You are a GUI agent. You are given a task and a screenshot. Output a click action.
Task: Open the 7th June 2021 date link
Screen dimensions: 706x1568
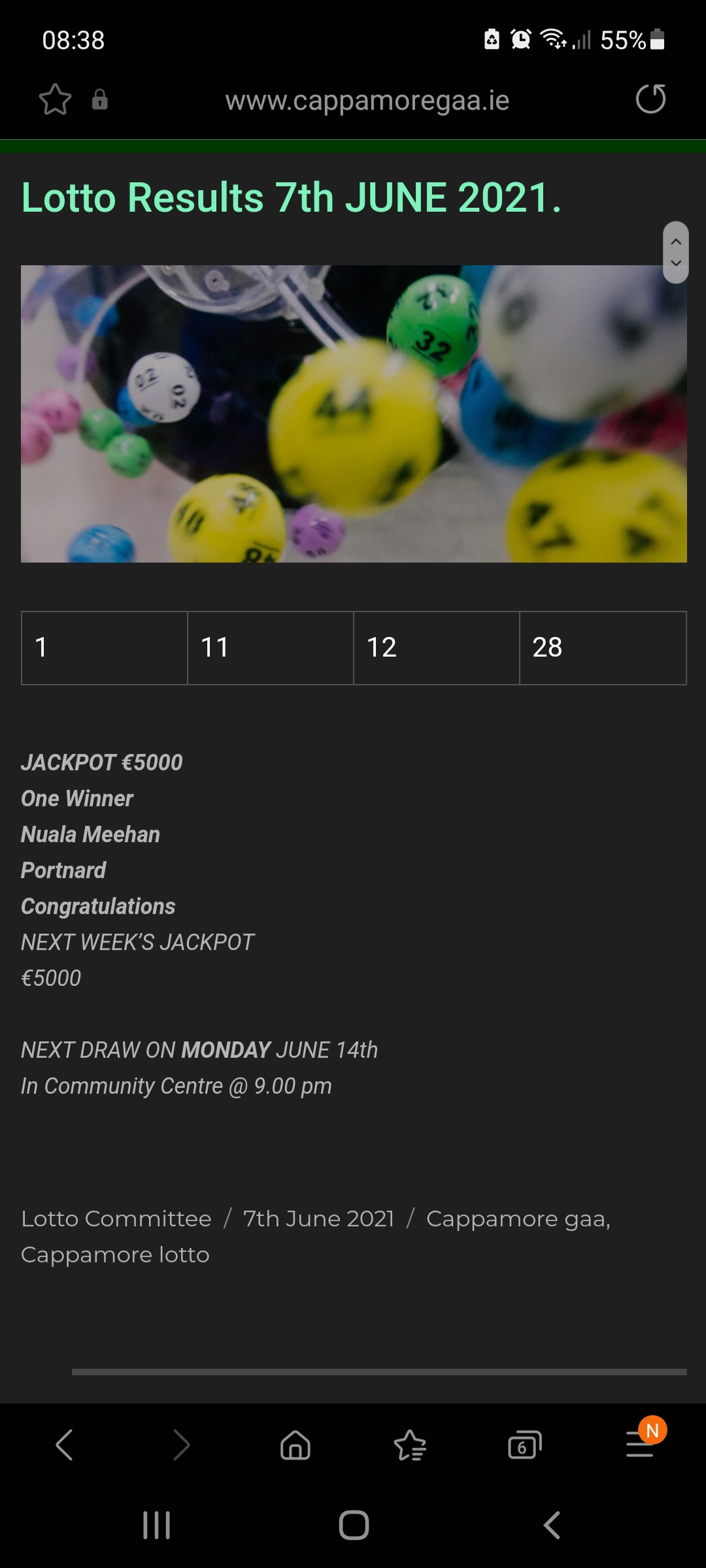(318, 1218)
